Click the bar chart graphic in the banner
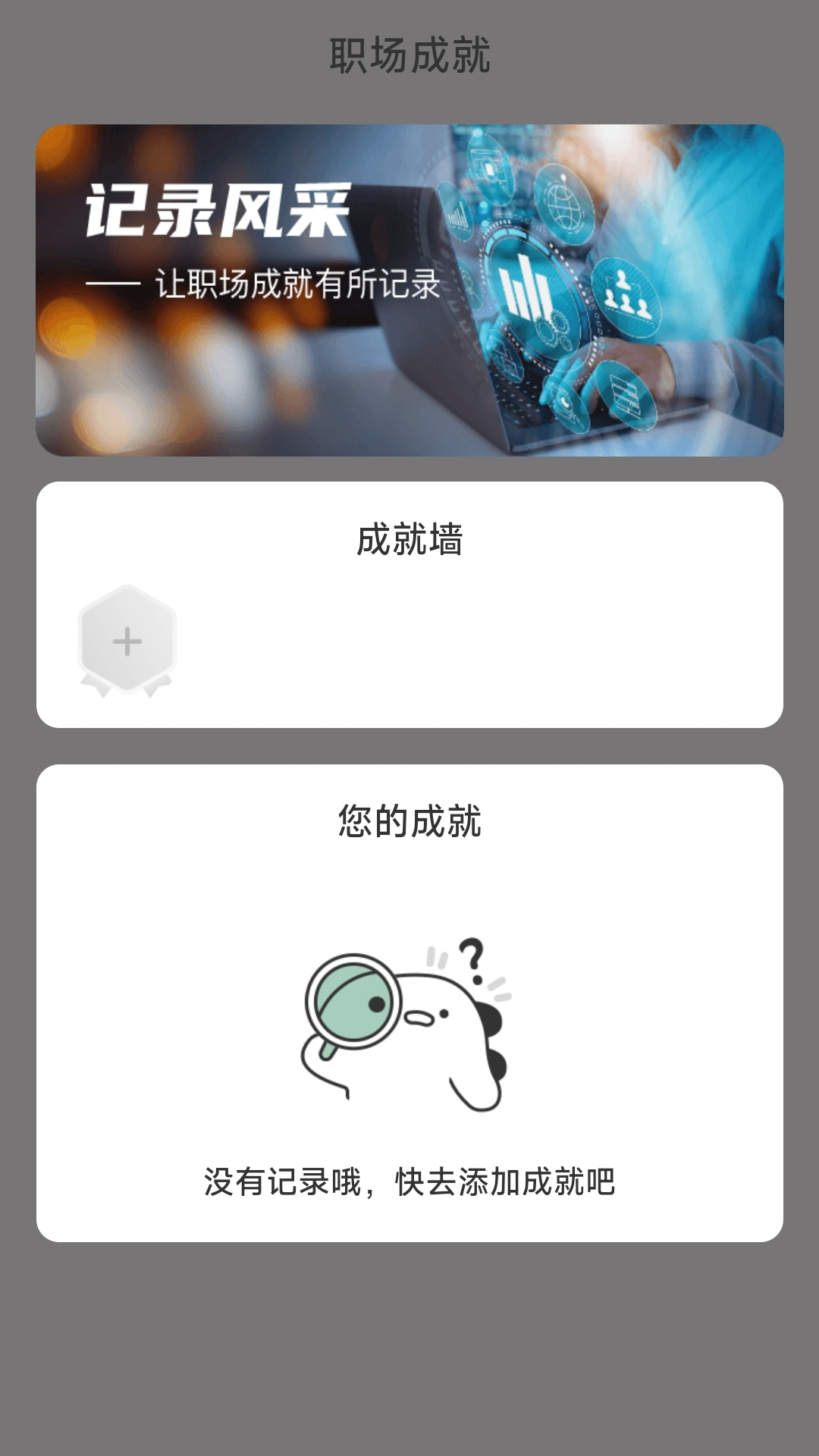The image size is (819, 1456). (523, 288)
